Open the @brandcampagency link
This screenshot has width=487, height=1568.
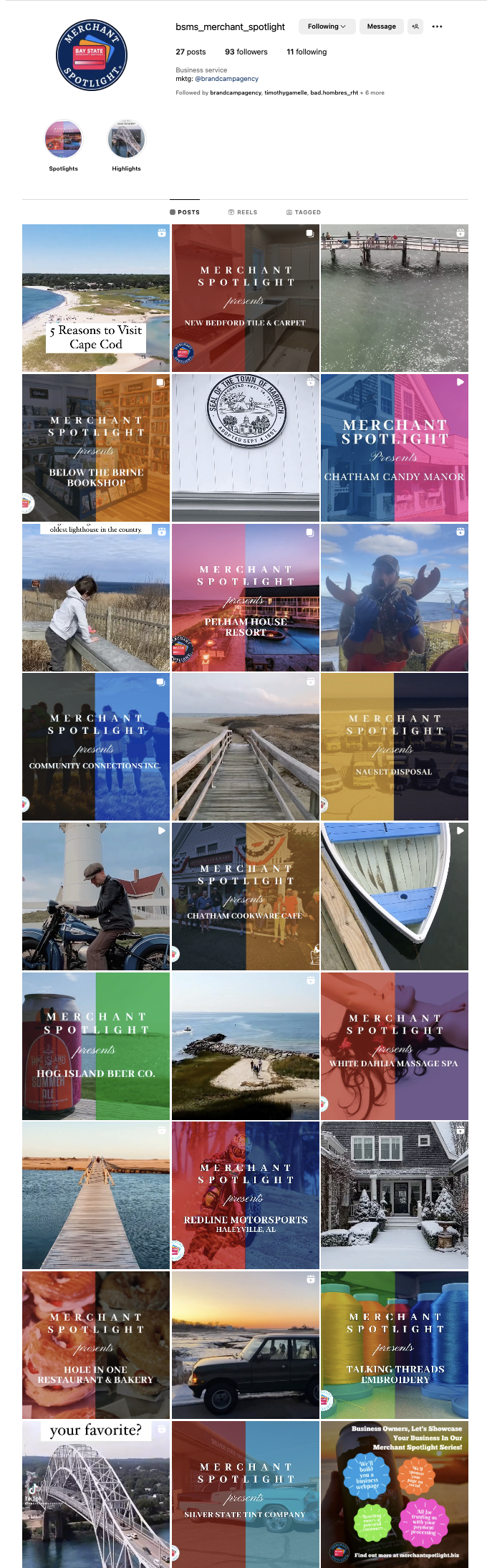tap(226, 79)
